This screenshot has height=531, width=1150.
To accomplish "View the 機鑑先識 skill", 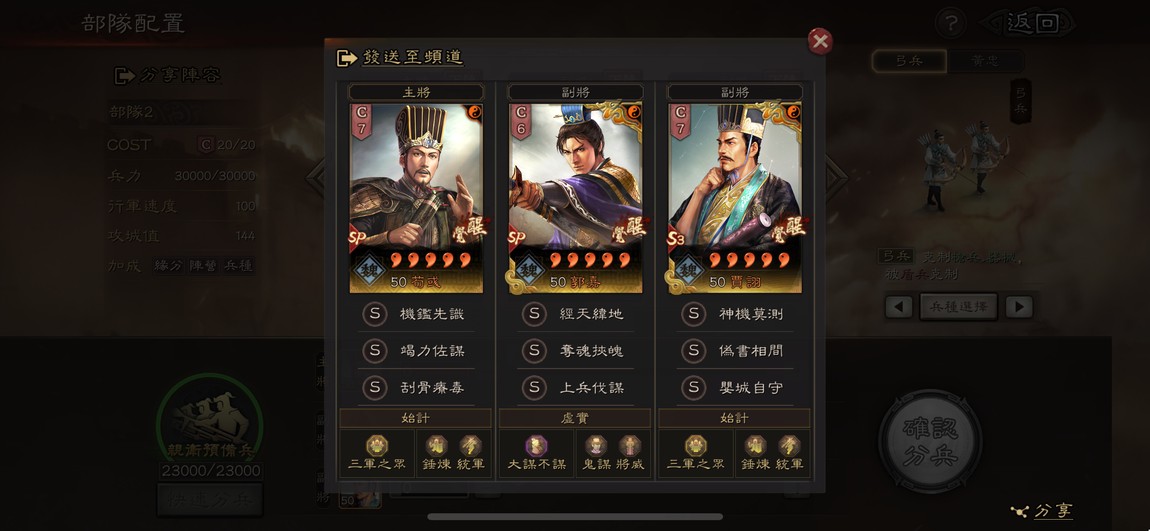I will tap(416, 314).
